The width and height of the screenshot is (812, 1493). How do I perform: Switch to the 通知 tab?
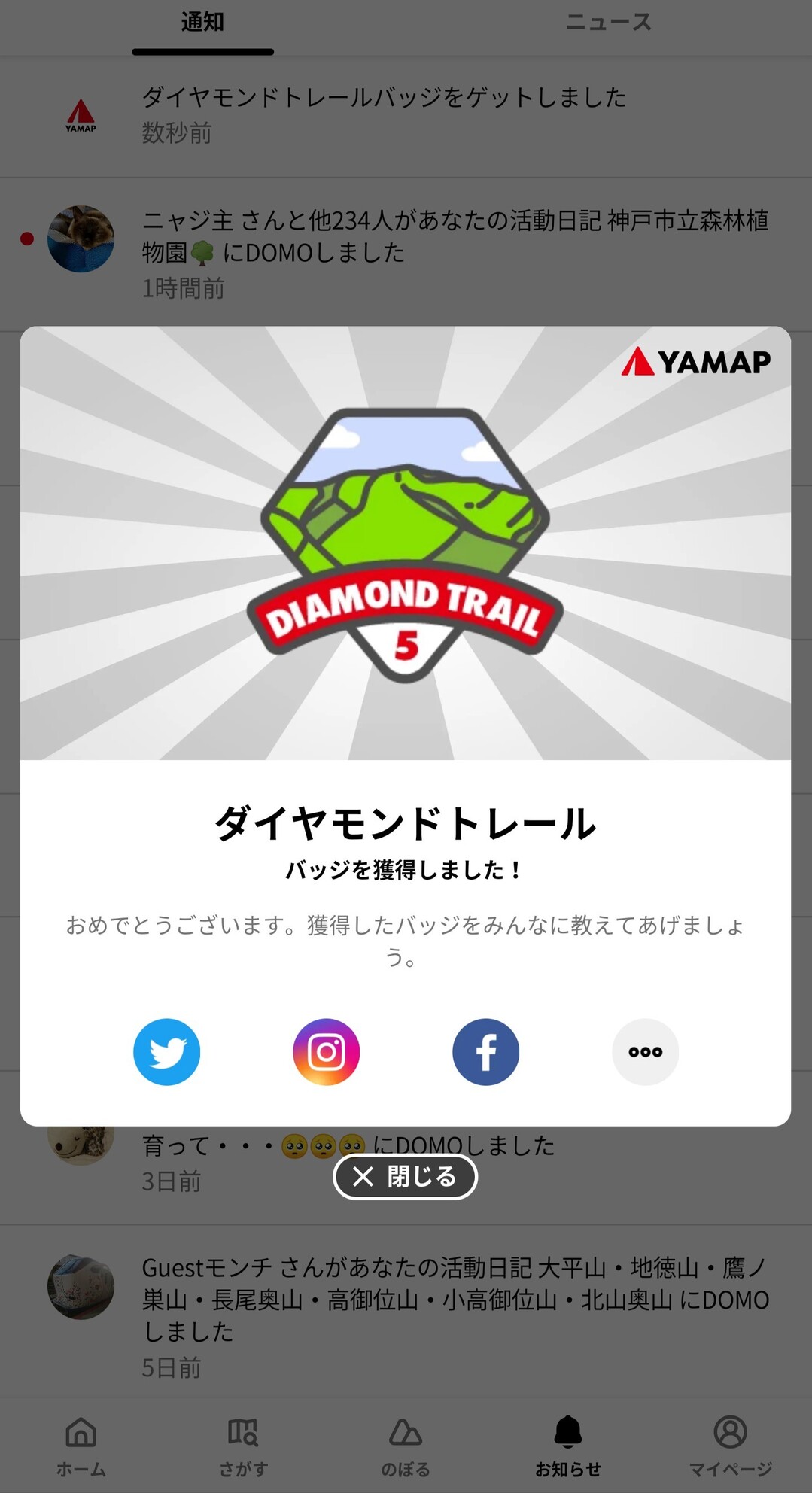tap(202, 23)
